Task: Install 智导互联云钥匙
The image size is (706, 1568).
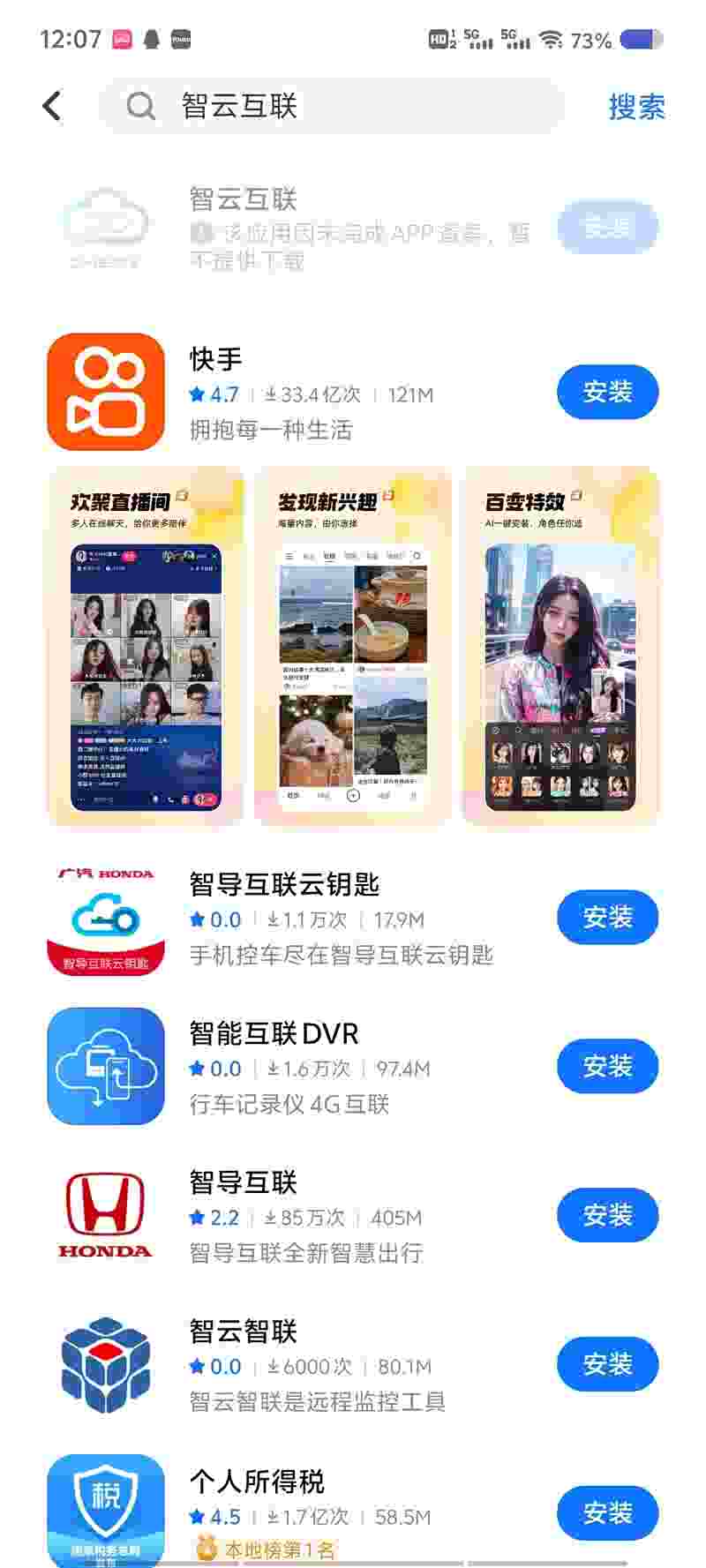Action: [607, 918]
